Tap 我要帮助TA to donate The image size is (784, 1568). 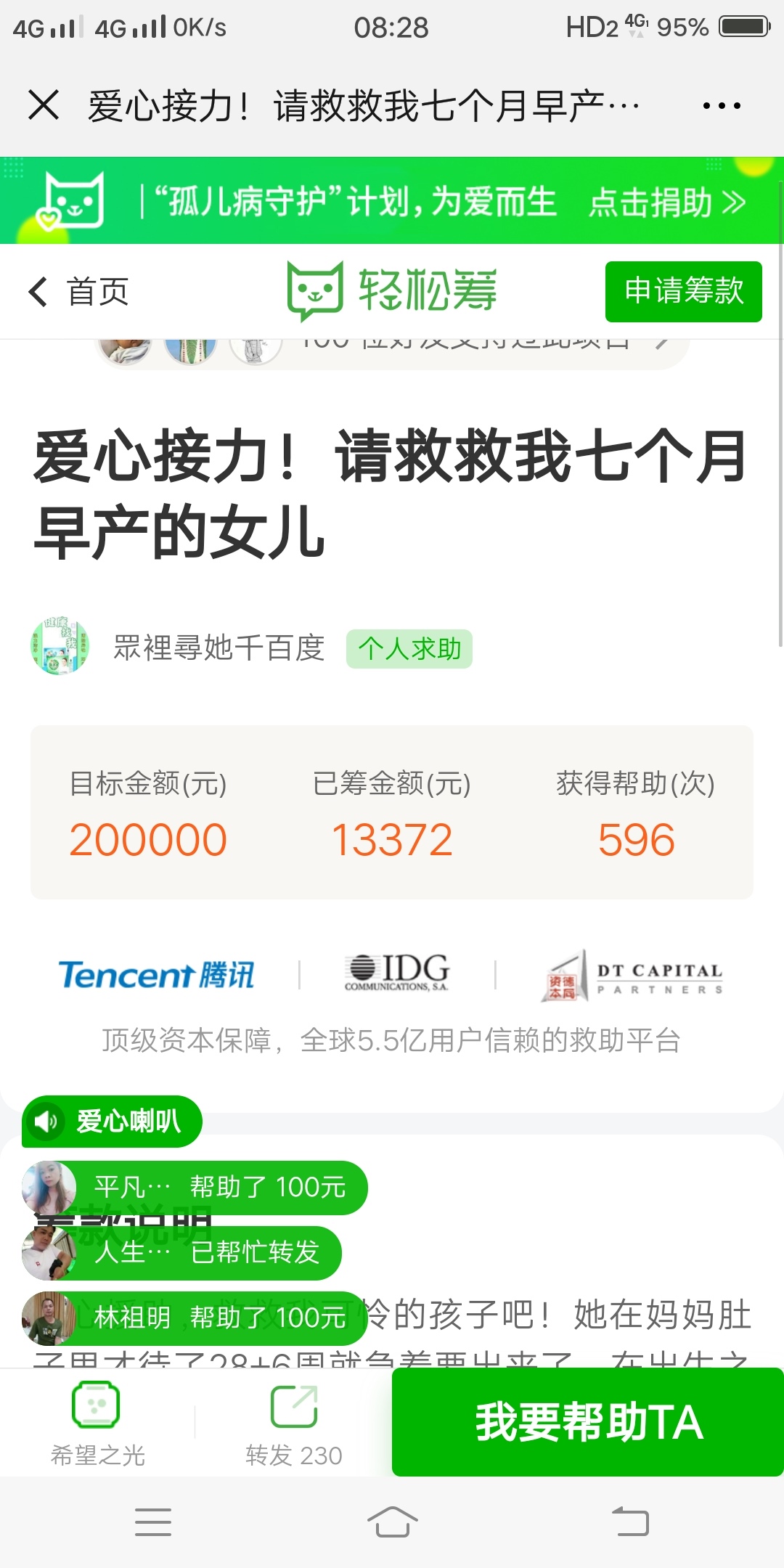587,1421
